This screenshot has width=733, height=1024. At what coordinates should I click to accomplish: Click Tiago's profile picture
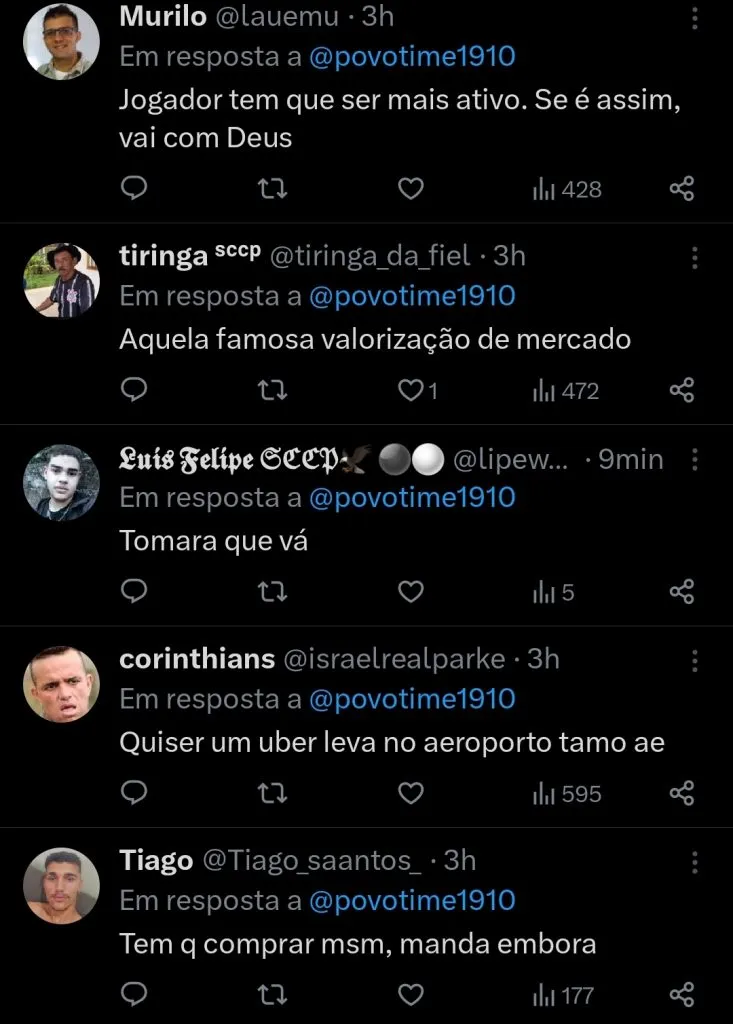[x=61, y=885]
